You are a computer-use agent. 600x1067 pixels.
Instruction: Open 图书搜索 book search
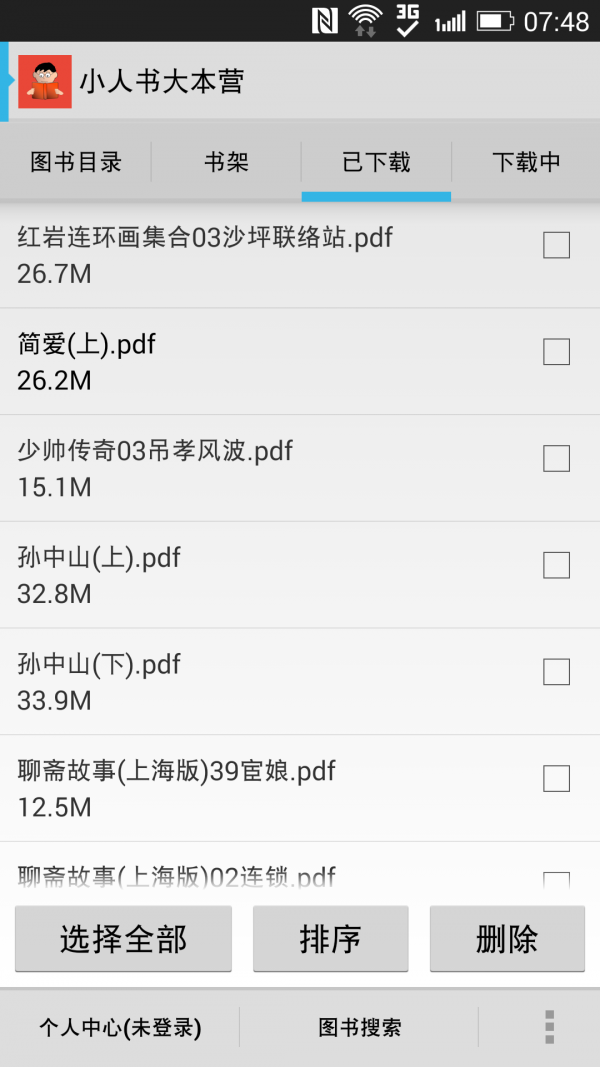pyautogui.click(x=360, y=1027)
